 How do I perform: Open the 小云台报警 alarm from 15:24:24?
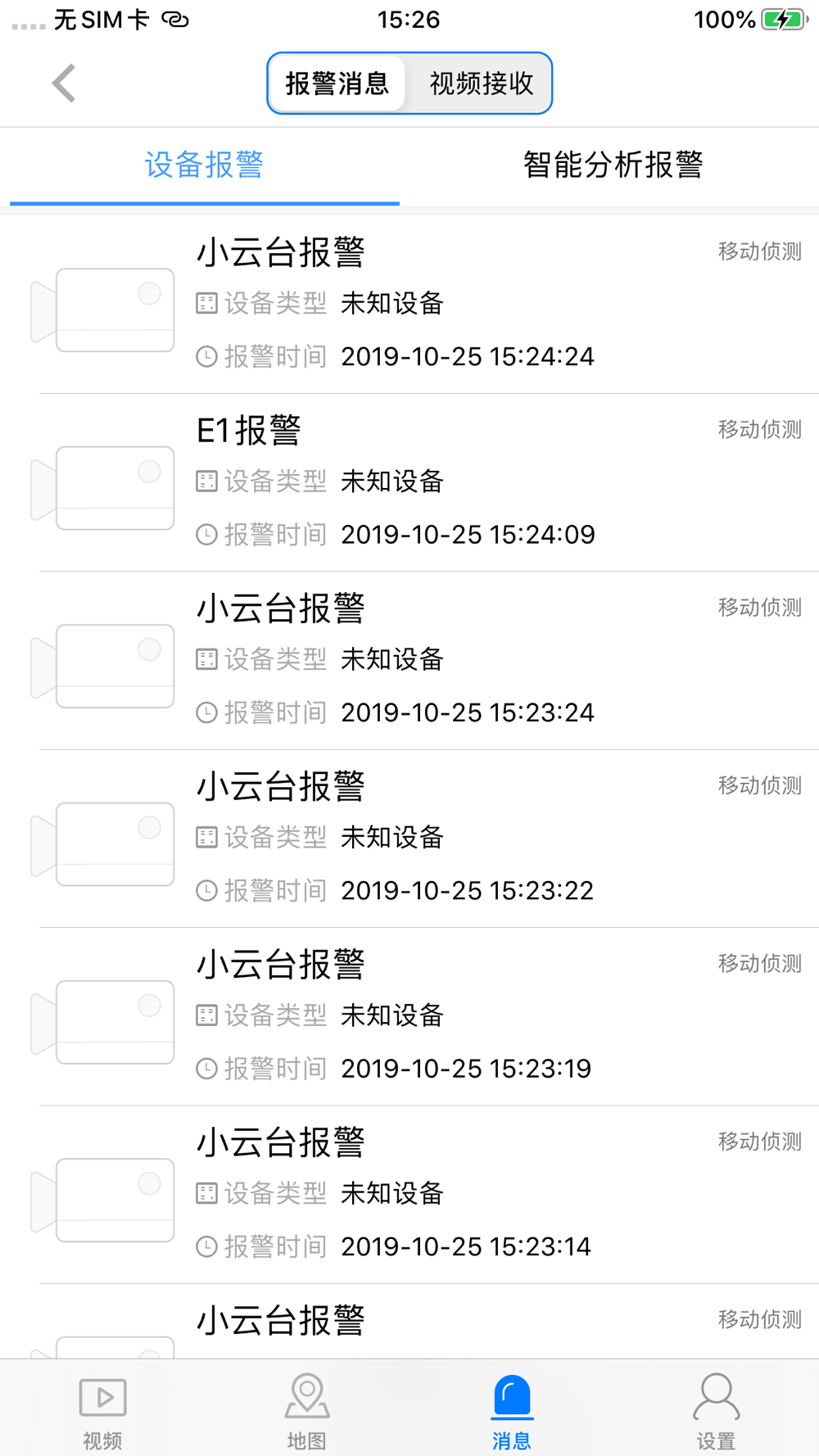coord(409,305)
